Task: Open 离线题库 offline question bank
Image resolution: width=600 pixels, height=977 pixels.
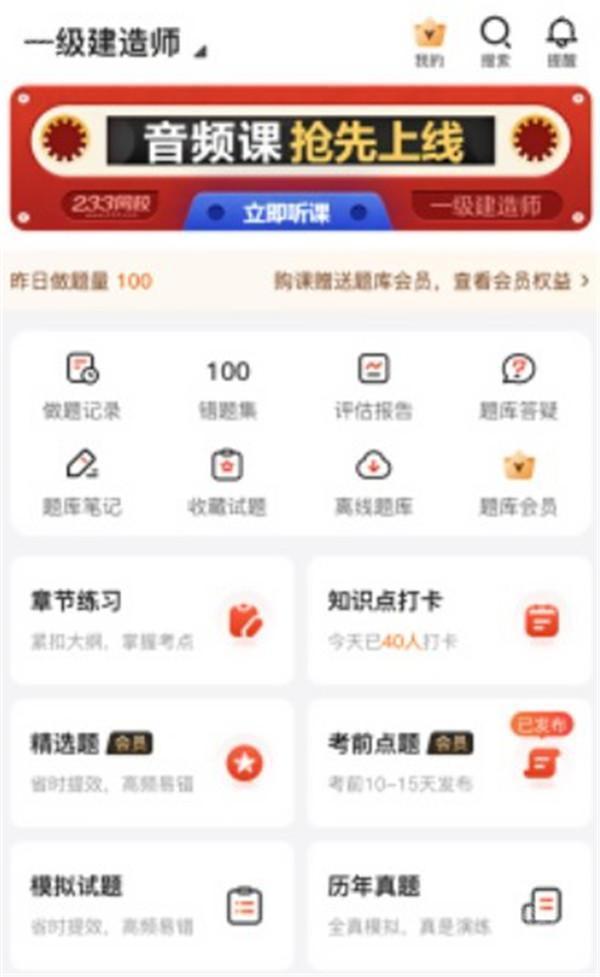Action: pos(373,481)
